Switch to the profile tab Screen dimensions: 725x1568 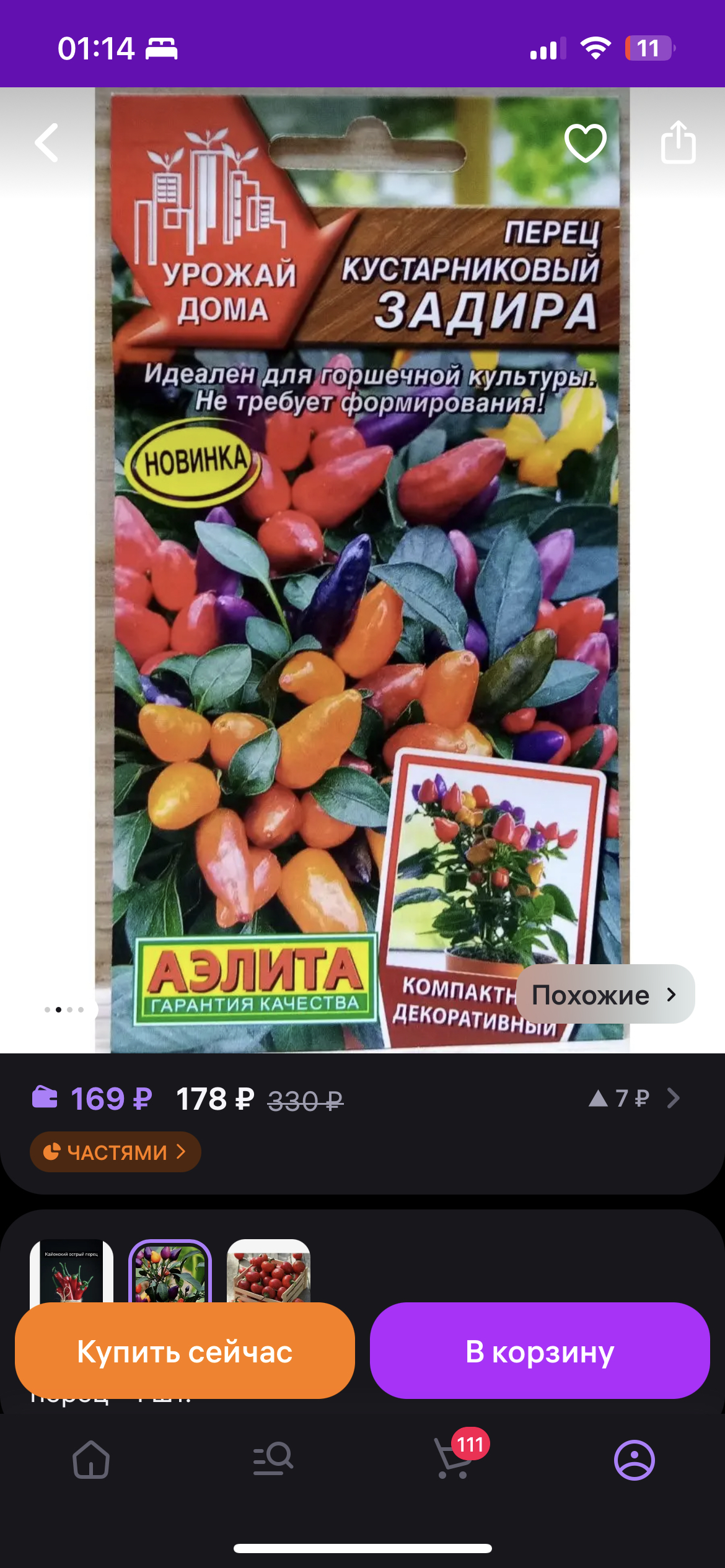coord(635,1460)
